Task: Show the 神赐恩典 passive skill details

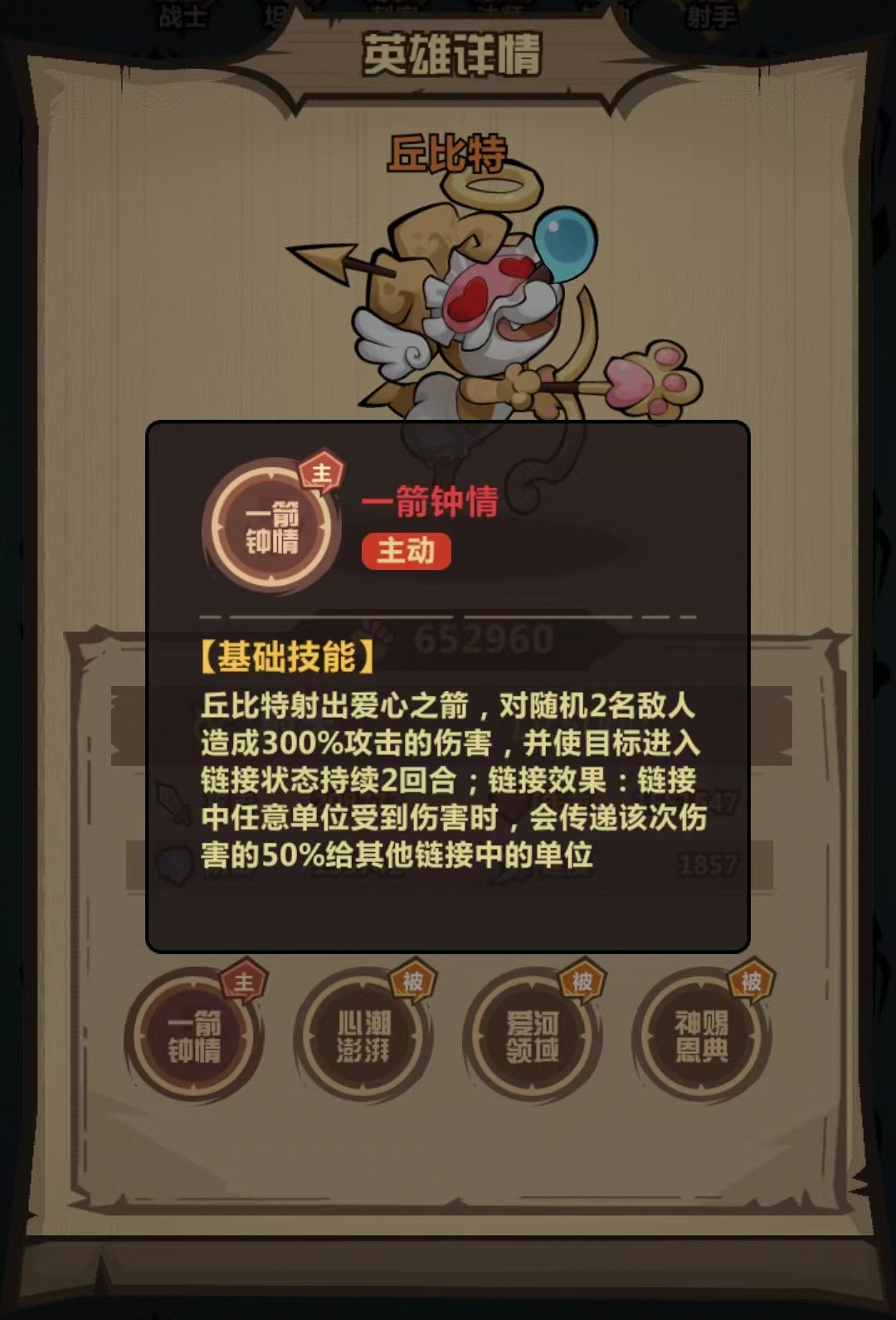Action: [x=702, y=1035]
